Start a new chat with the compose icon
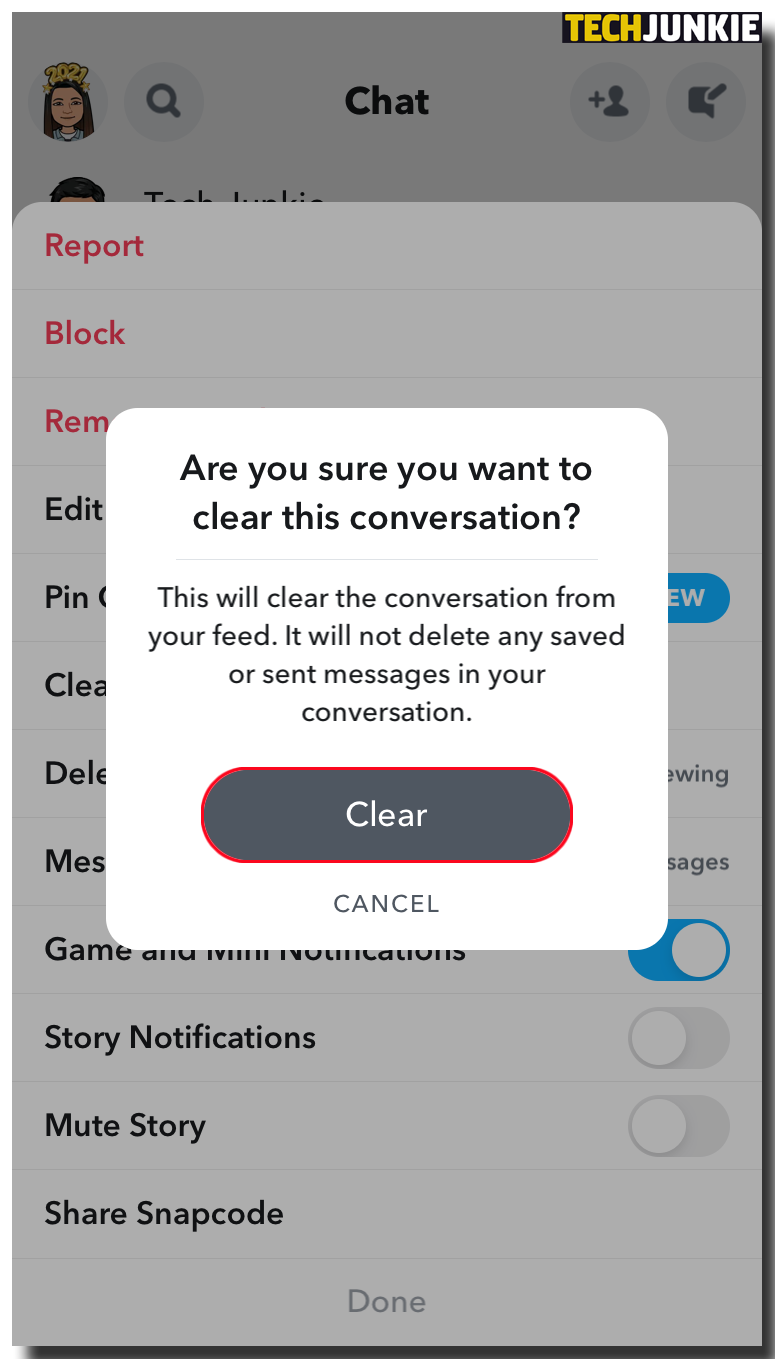 click(x=705, y=101)
